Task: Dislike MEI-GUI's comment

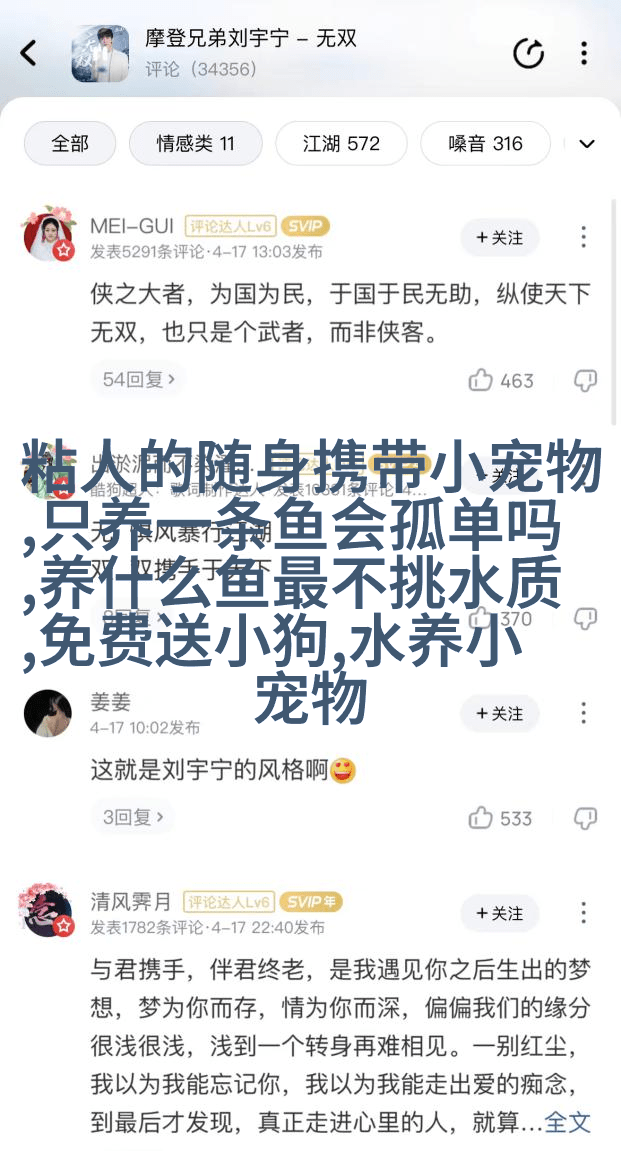Action: pyautogui.click(x=585, y=380)
